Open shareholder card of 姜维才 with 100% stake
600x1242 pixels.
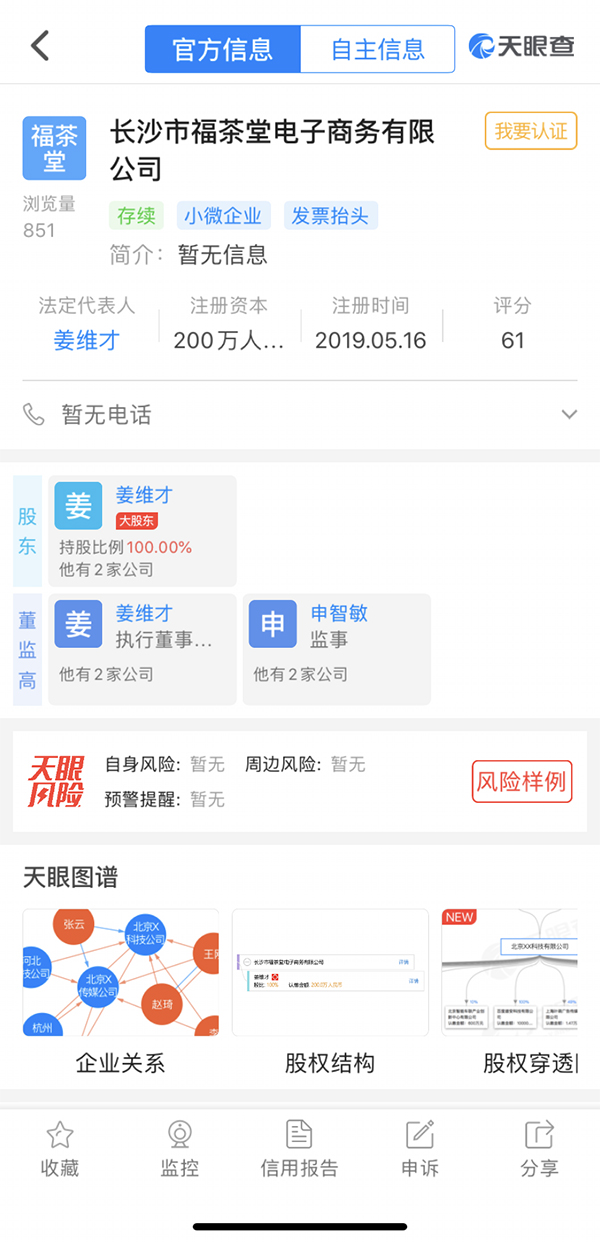(142, 530)
